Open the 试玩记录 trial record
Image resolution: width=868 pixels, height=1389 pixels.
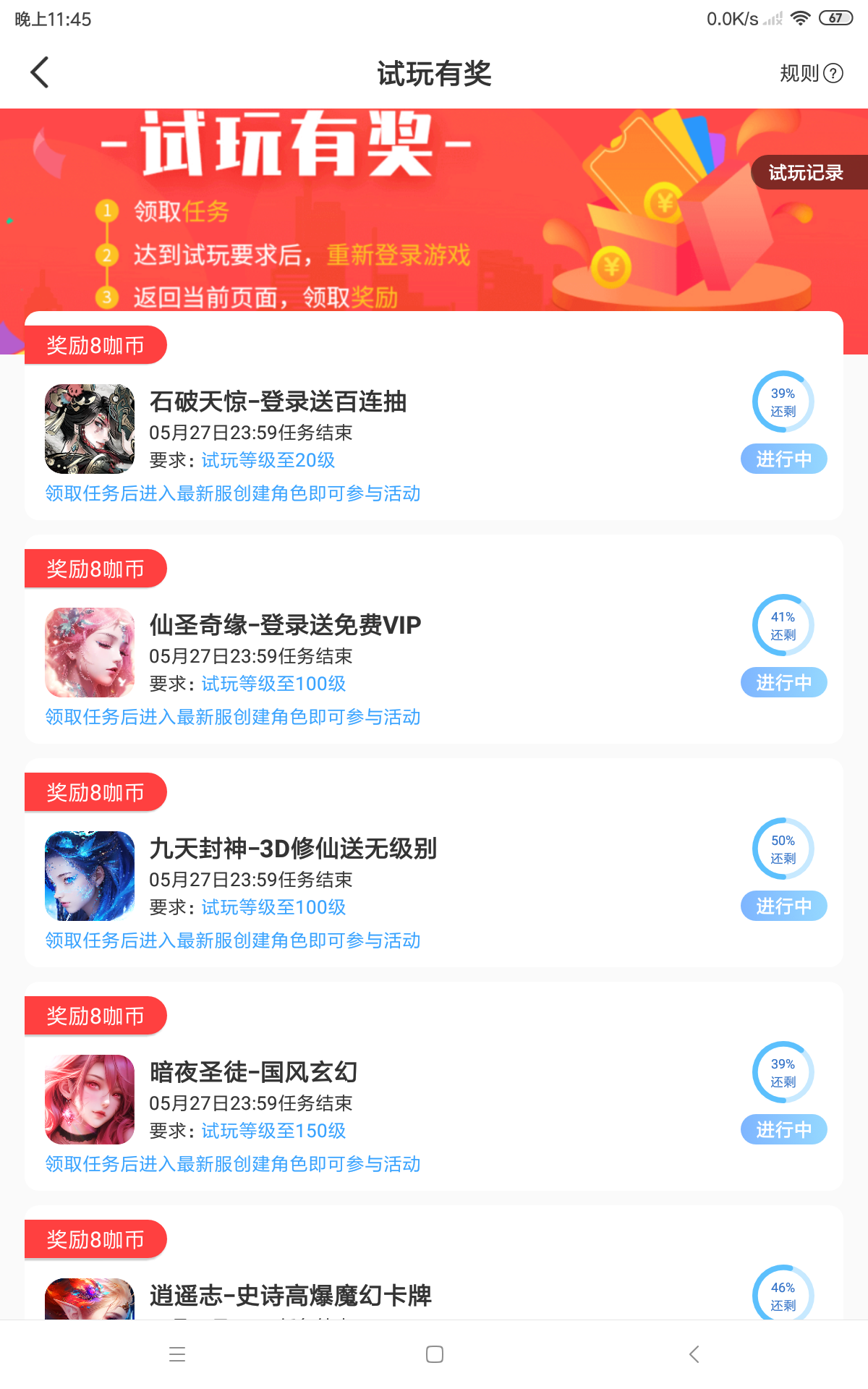pos(806,173)
